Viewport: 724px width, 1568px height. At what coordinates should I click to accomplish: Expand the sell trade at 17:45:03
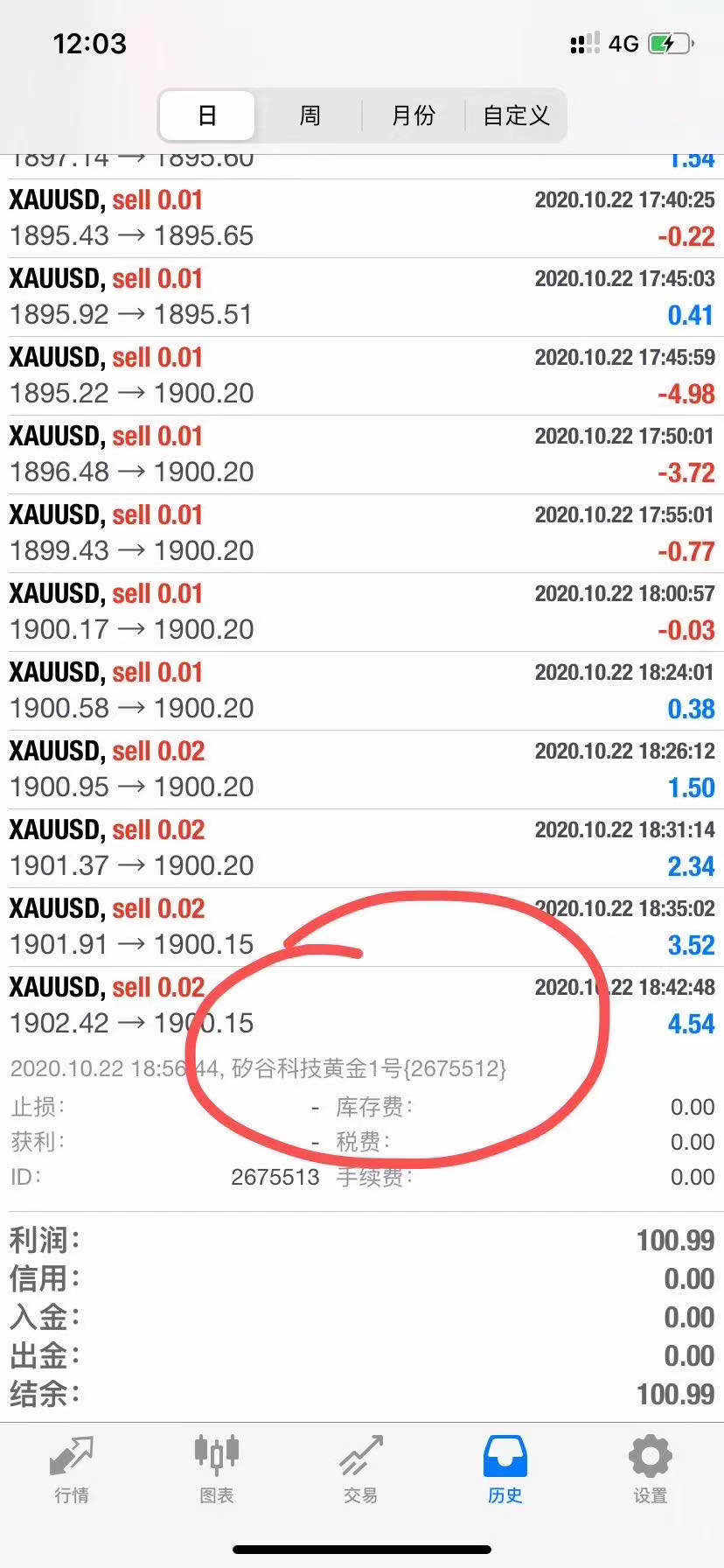362,297
